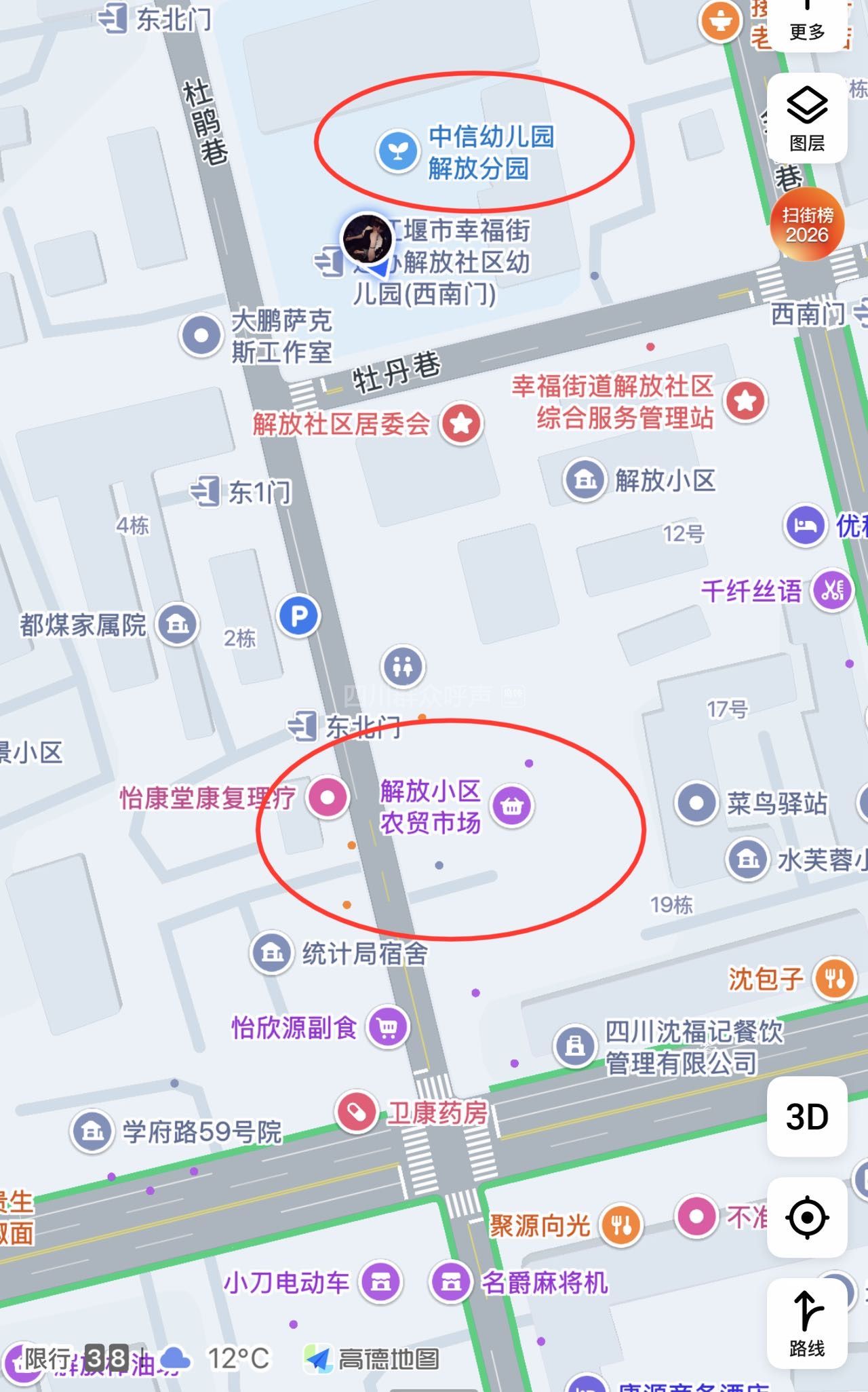Open the 沈包子 restaurant marker
Screen dimensions: 868x1392
835,979
